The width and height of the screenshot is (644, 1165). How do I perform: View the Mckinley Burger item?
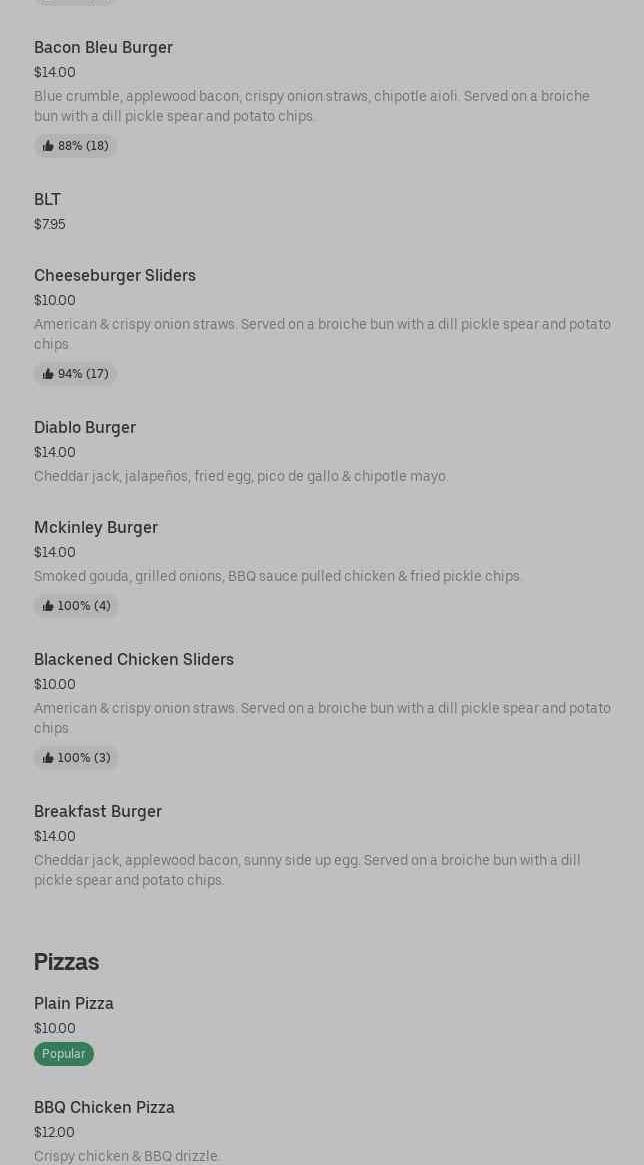coord(96,527)
